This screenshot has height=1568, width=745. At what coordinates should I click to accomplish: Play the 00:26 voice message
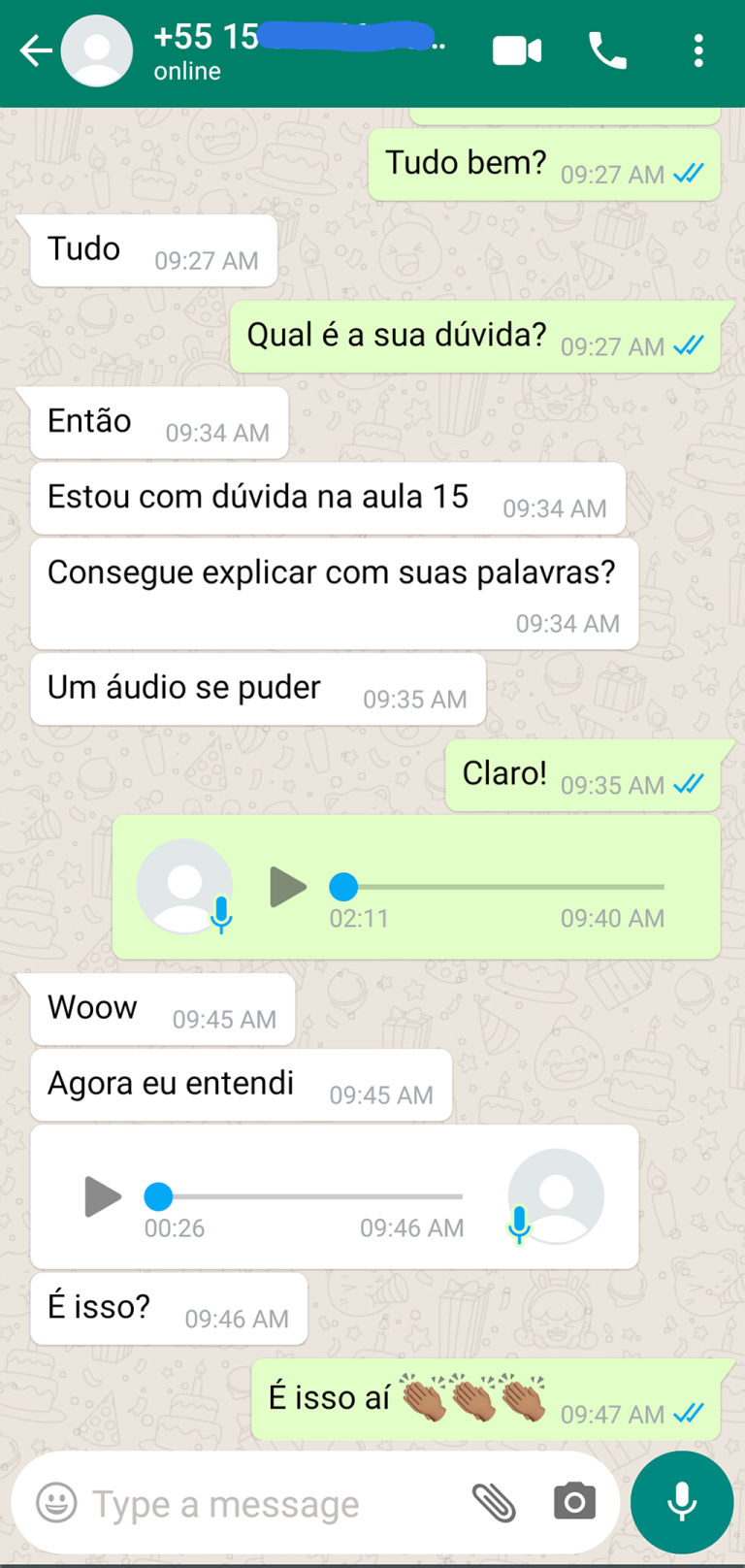(103, 1196)
